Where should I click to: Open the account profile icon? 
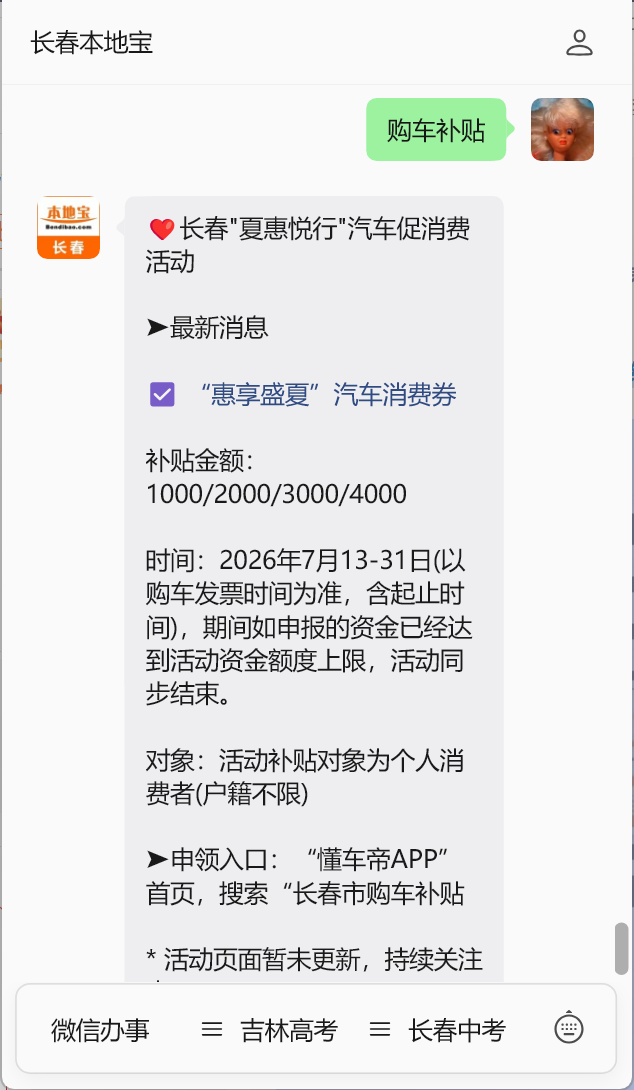coord(578,42)
